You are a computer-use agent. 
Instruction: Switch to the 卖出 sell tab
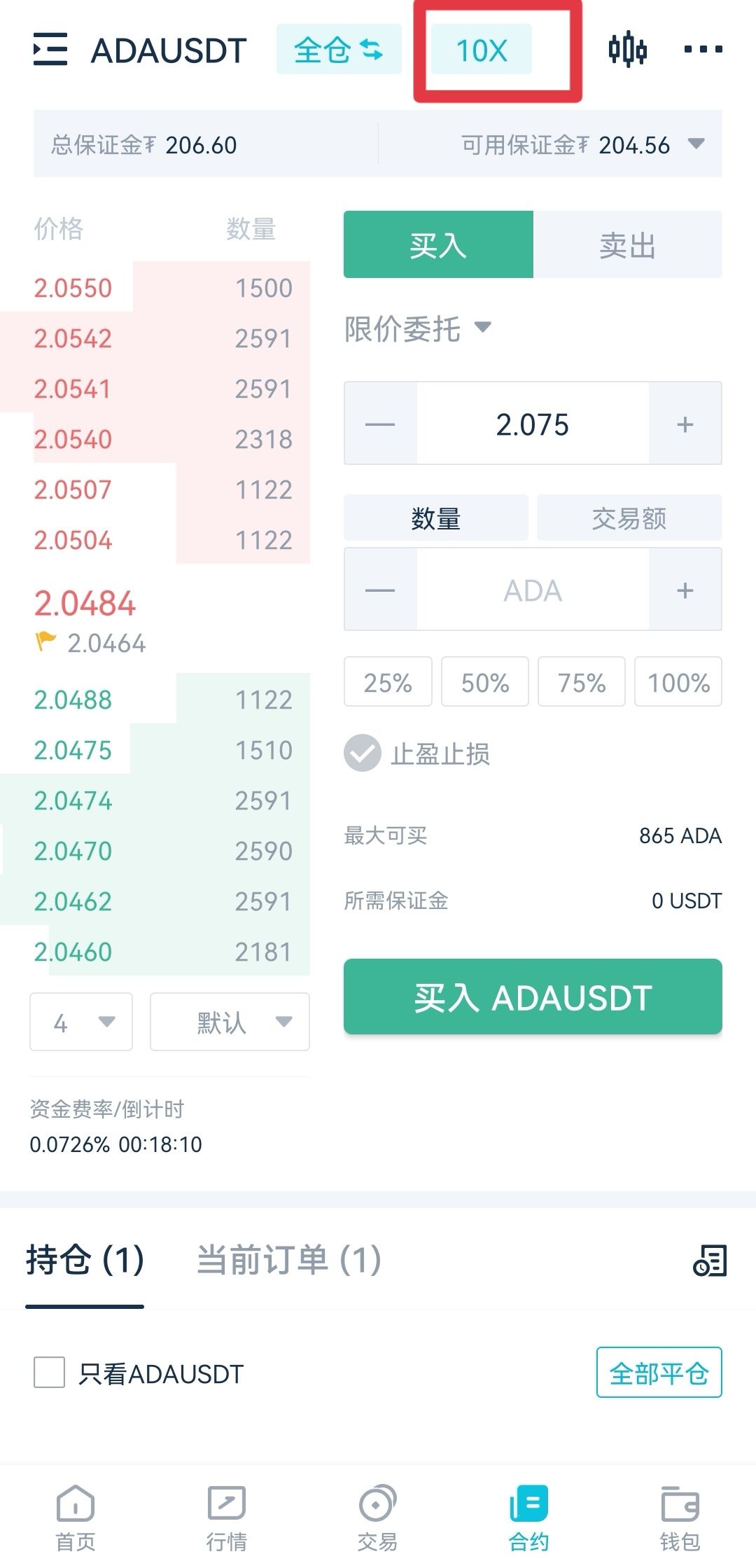tap(627, 245)
